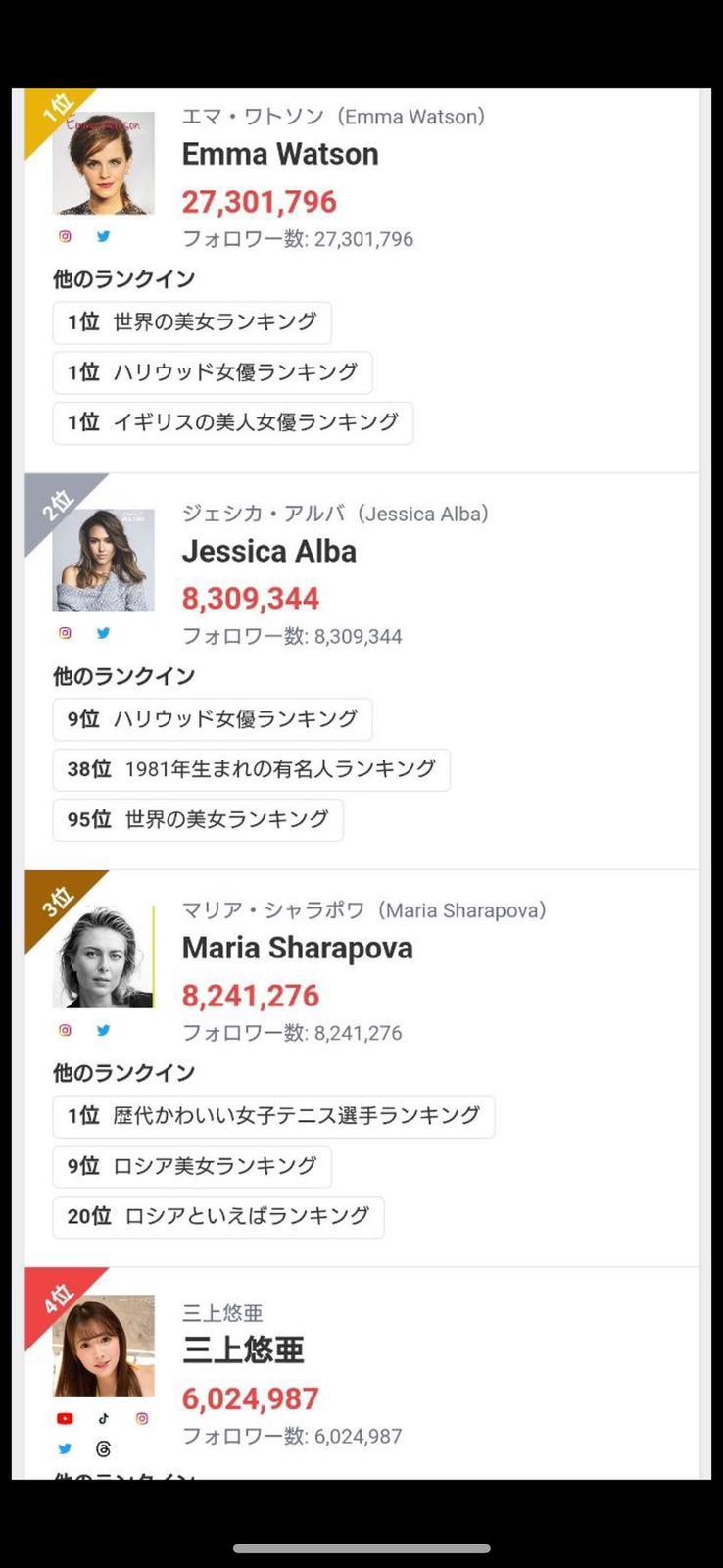Open the 1位 世界の美女ランキング chip
723x1568 pixels.
(x=192, y=322)
